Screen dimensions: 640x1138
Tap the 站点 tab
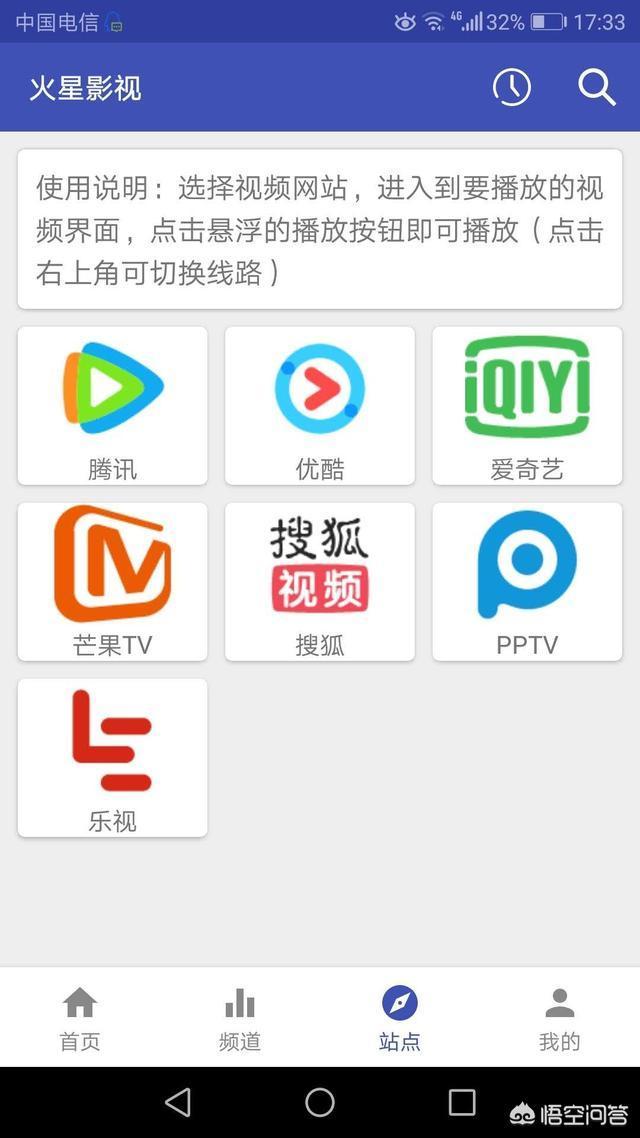(x=400, y=1018)
